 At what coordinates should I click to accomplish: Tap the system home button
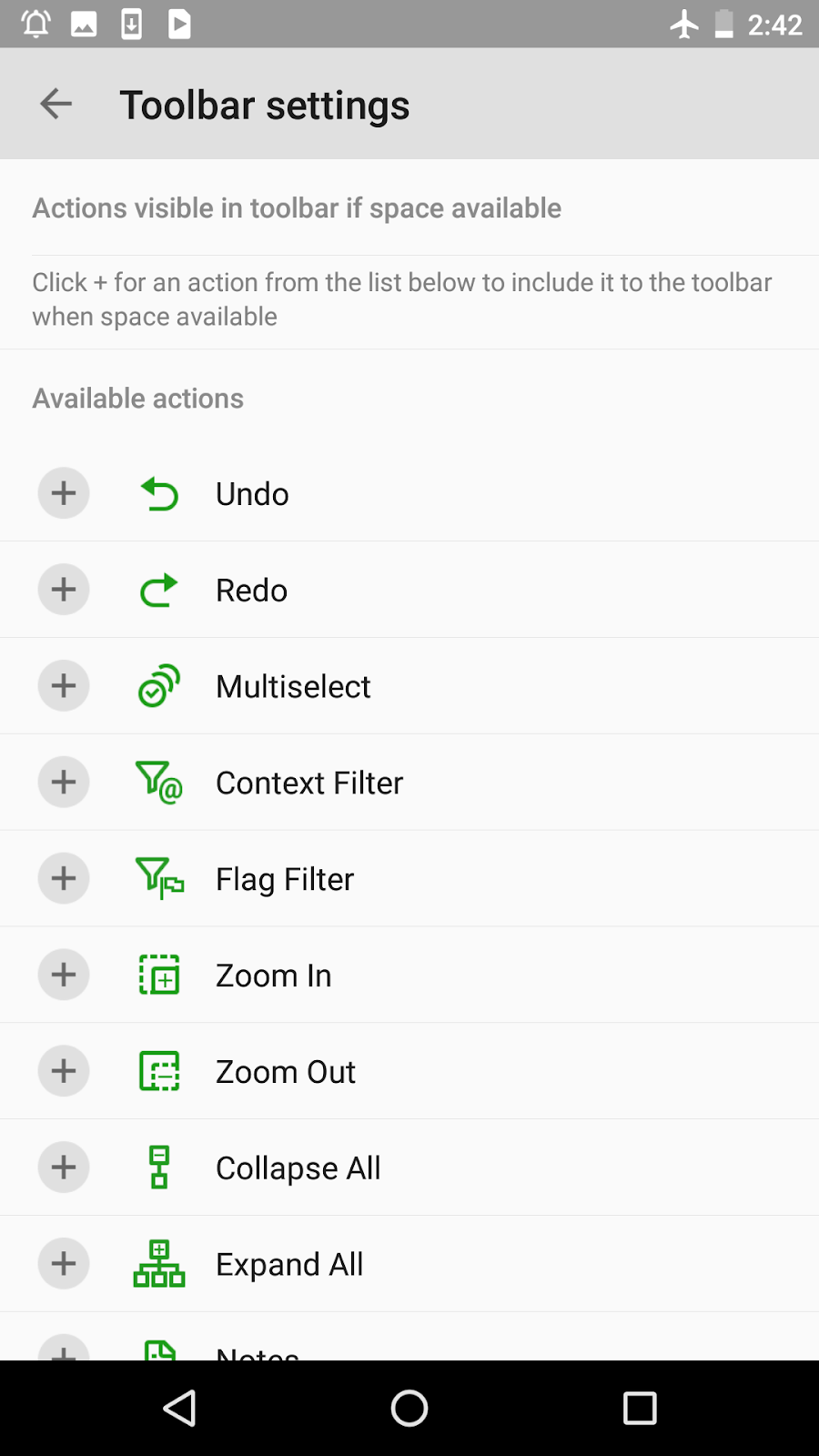click(x=409, y=1408)
